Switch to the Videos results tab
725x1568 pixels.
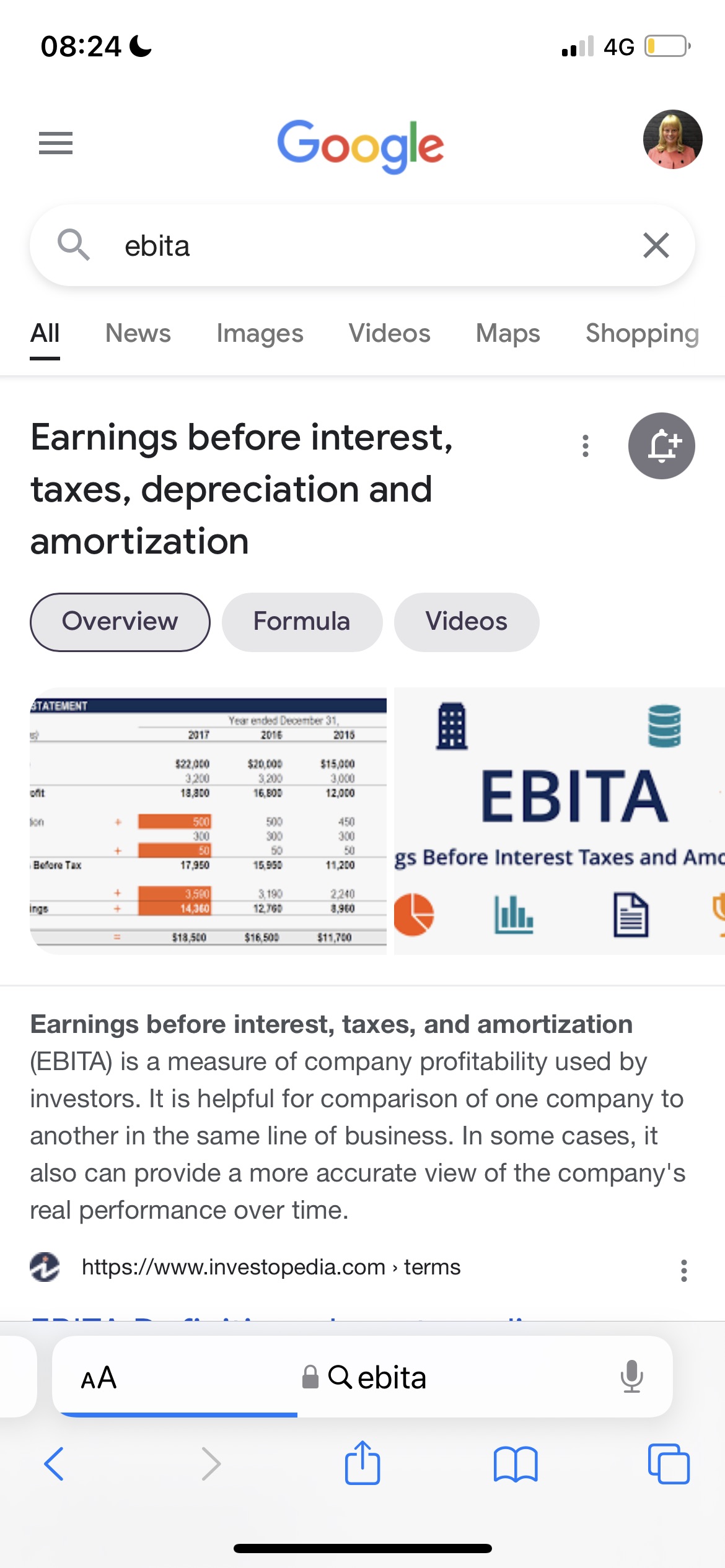coord(389,333)
